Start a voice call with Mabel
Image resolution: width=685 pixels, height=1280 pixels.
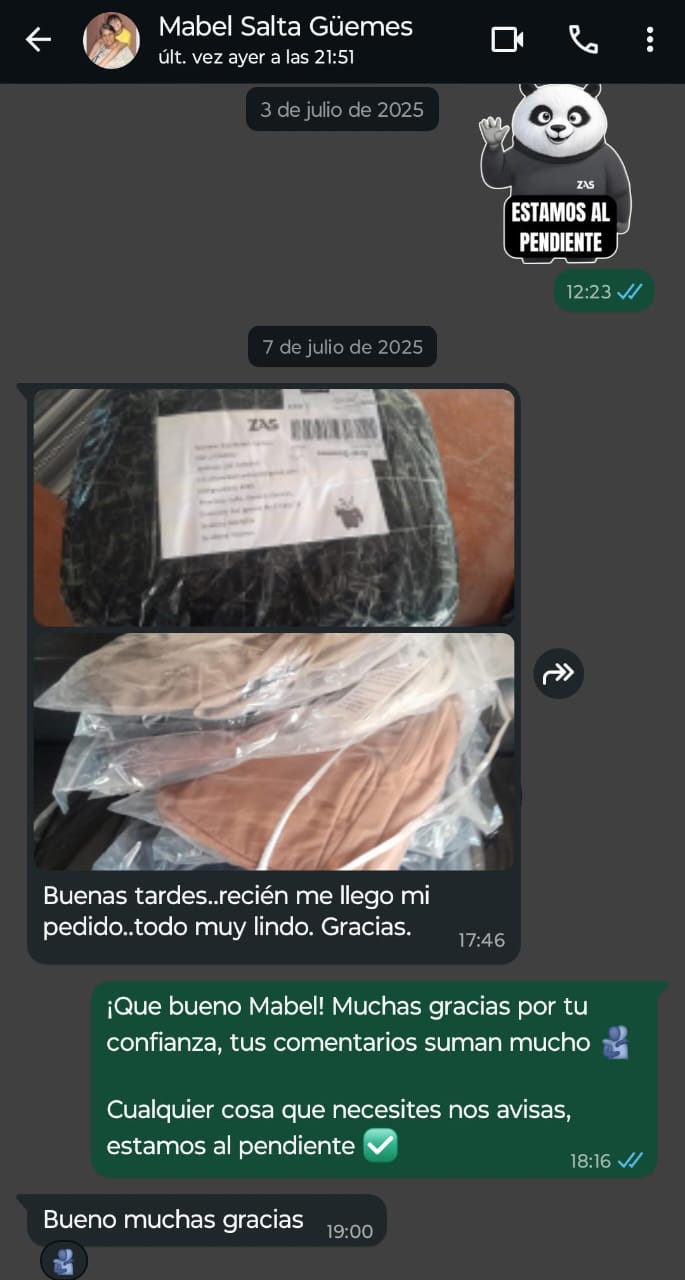point(583,40)
